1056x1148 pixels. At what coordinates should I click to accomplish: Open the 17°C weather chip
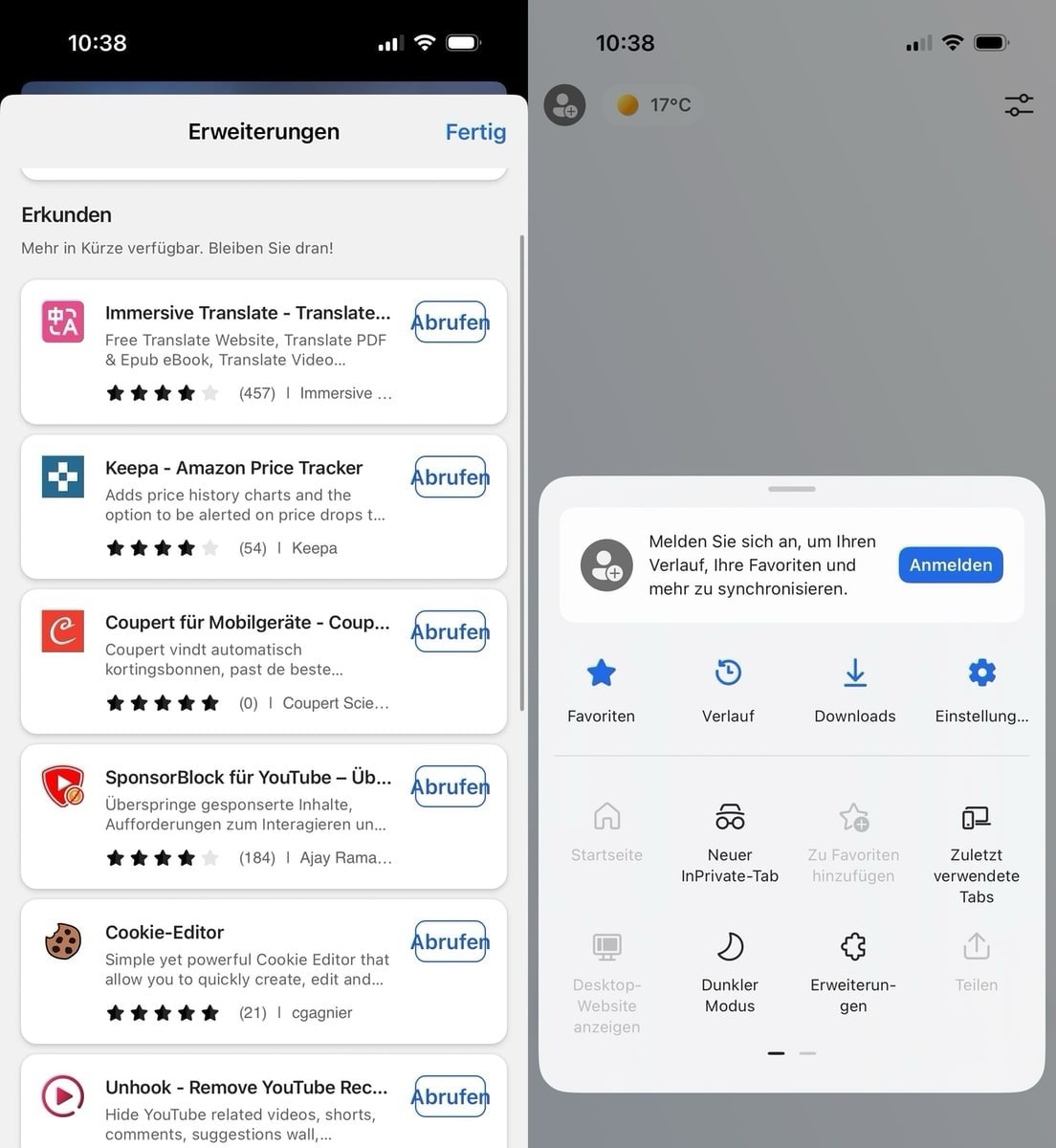(x=654, y=105)
